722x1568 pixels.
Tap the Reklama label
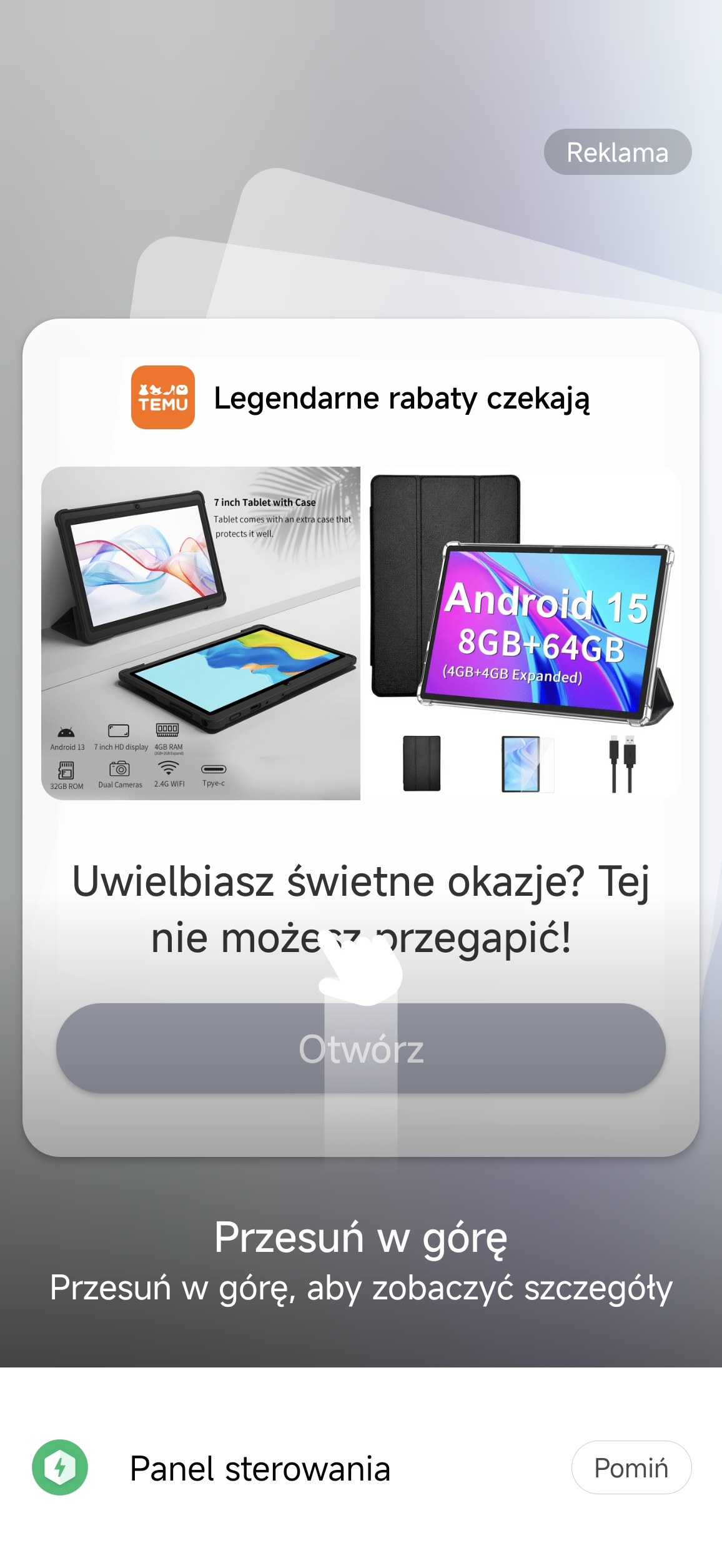[x=617, y=152]
